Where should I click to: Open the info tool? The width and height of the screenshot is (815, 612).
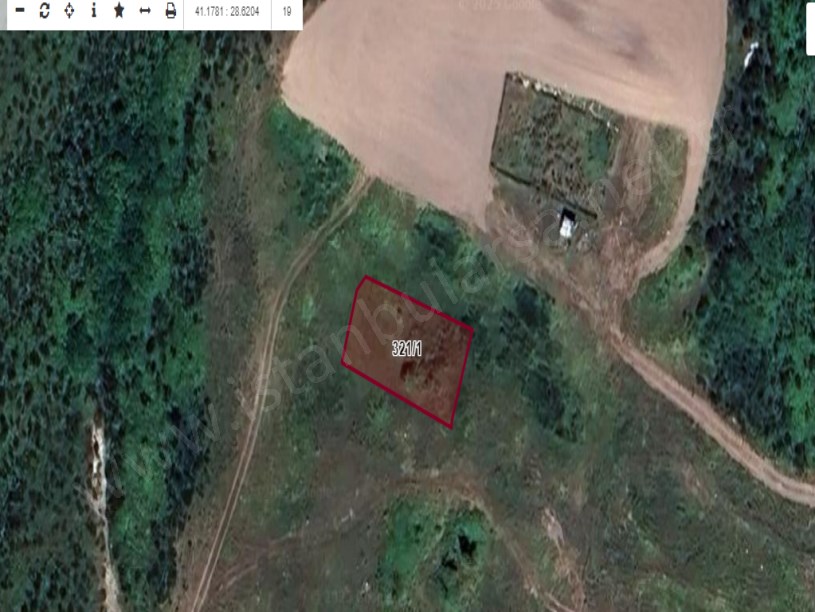pos(94,11)
